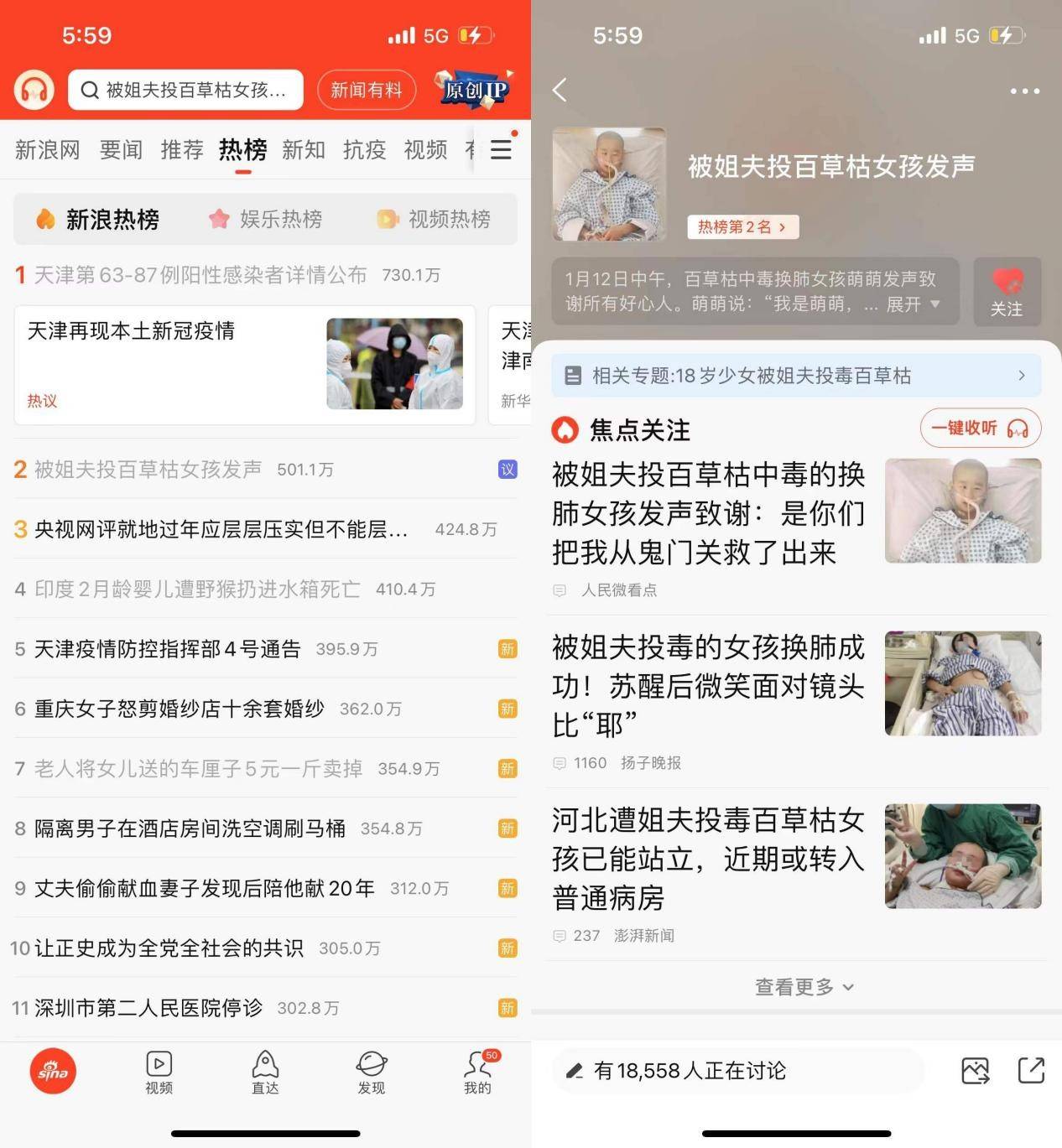Open the 我的 profile tab

coord(477,1073)
